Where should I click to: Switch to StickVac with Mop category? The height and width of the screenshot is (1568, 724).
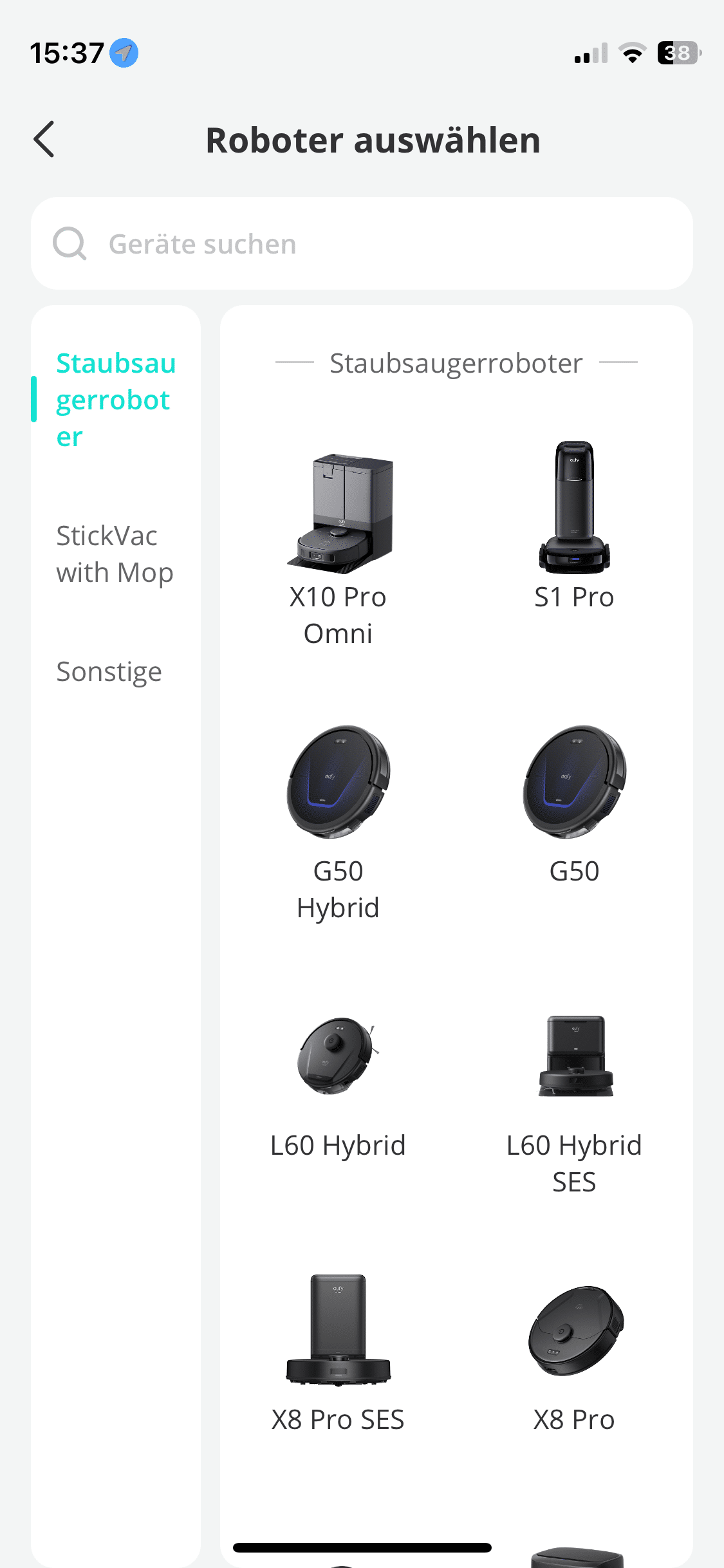click(x=115, y=554)
